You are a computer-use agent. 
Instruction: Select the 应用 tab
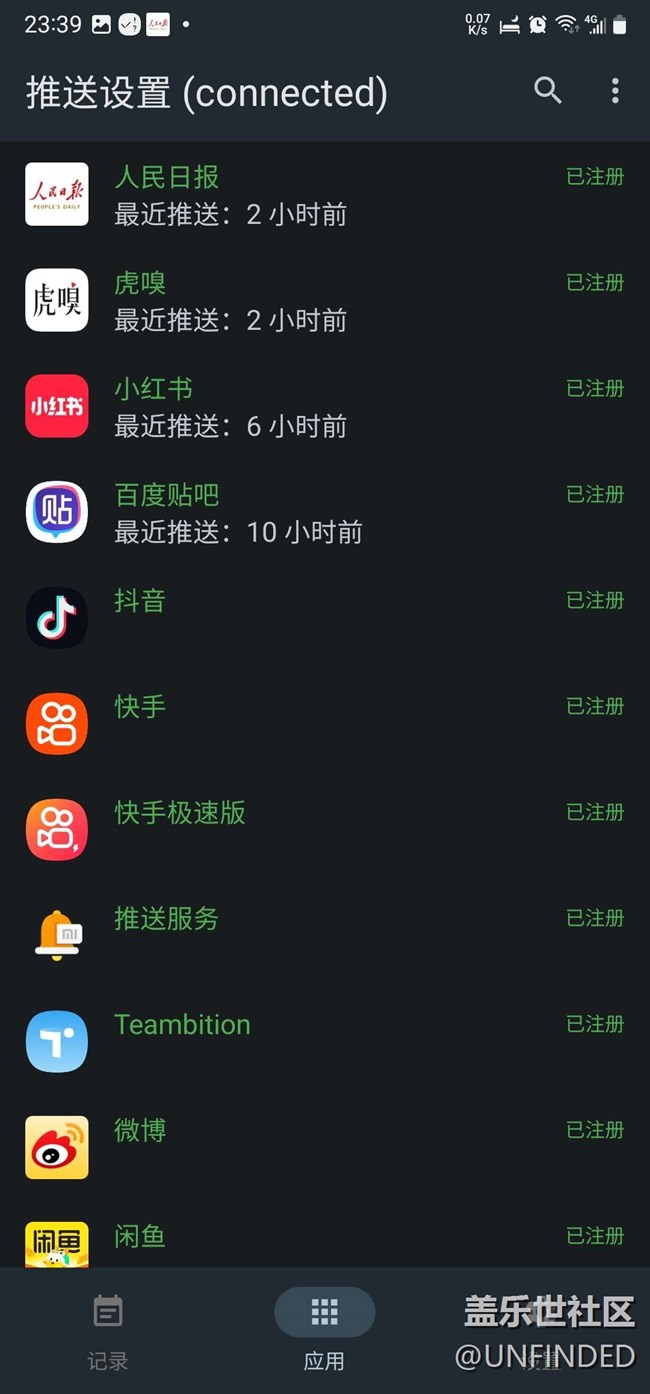[x=324, y=1330]
